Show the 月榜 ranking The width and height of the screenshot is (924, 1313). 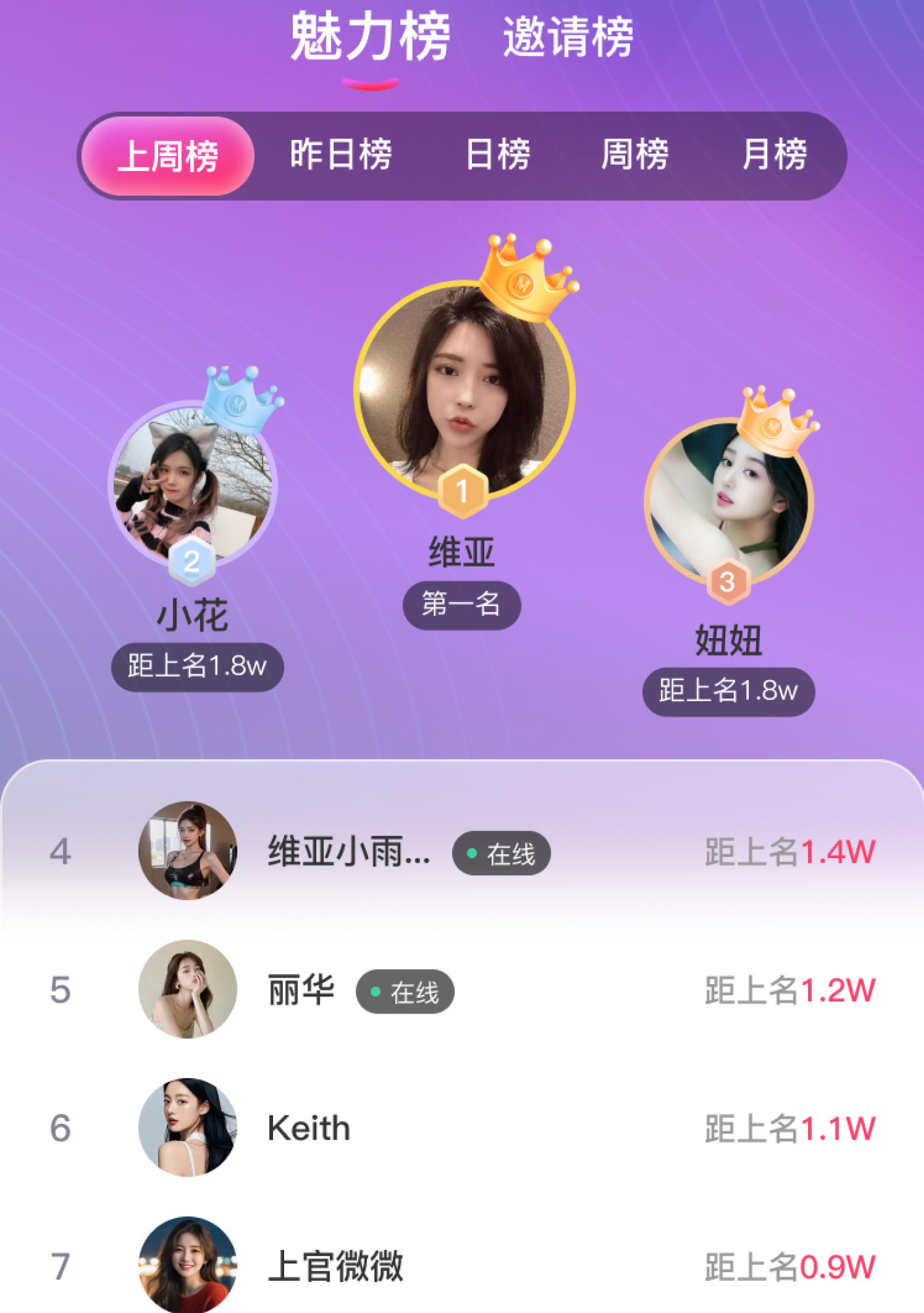pos(774,155)
